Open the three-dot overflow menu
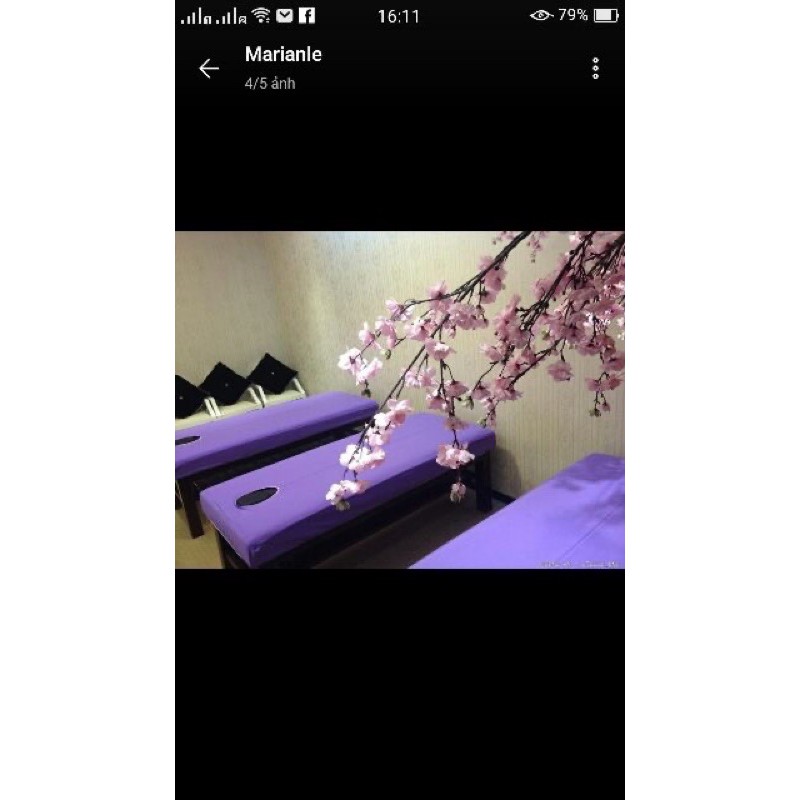 [595, 68]
